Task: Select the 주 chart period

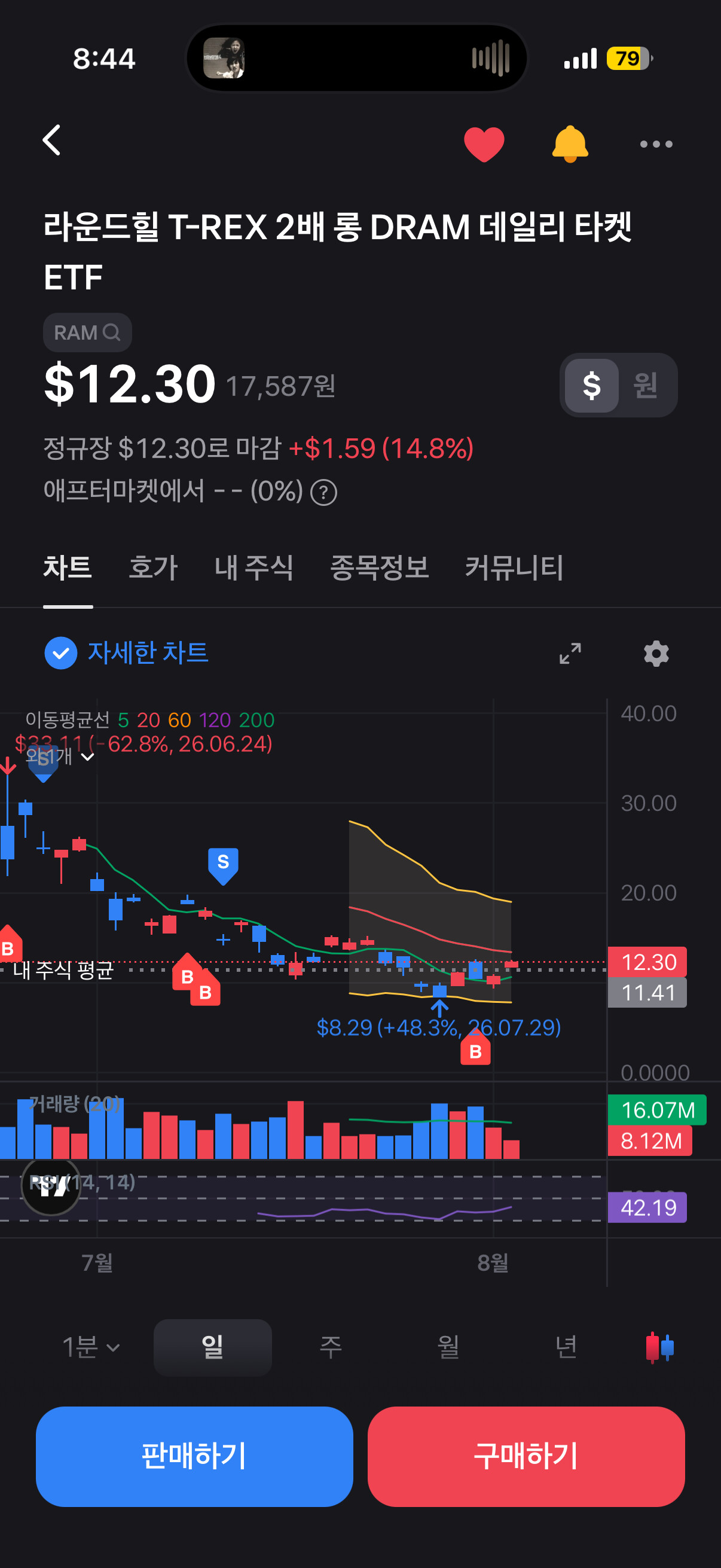Action: pyautogui.click(x=331, y=1347)
